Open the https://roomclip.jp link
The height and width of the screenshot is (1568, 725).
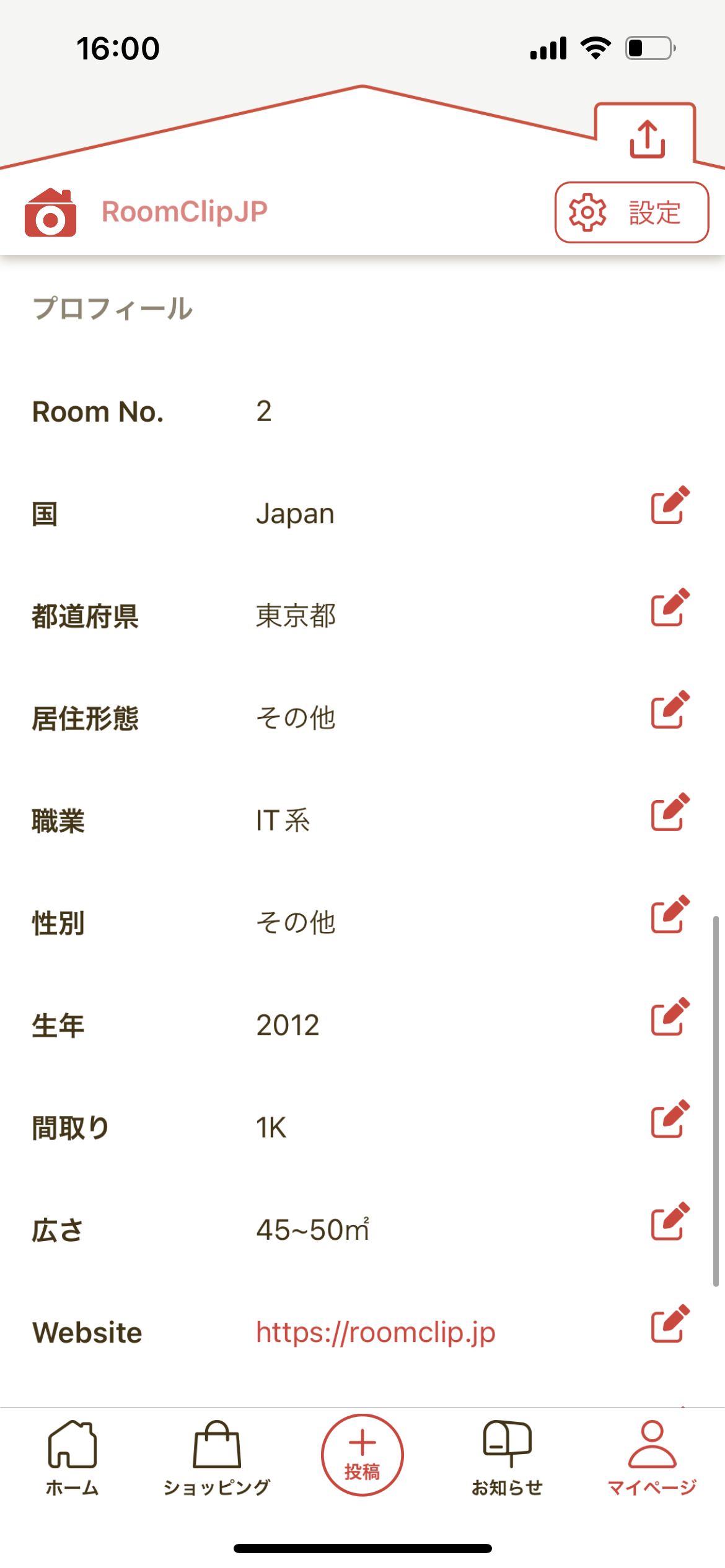376,1332
